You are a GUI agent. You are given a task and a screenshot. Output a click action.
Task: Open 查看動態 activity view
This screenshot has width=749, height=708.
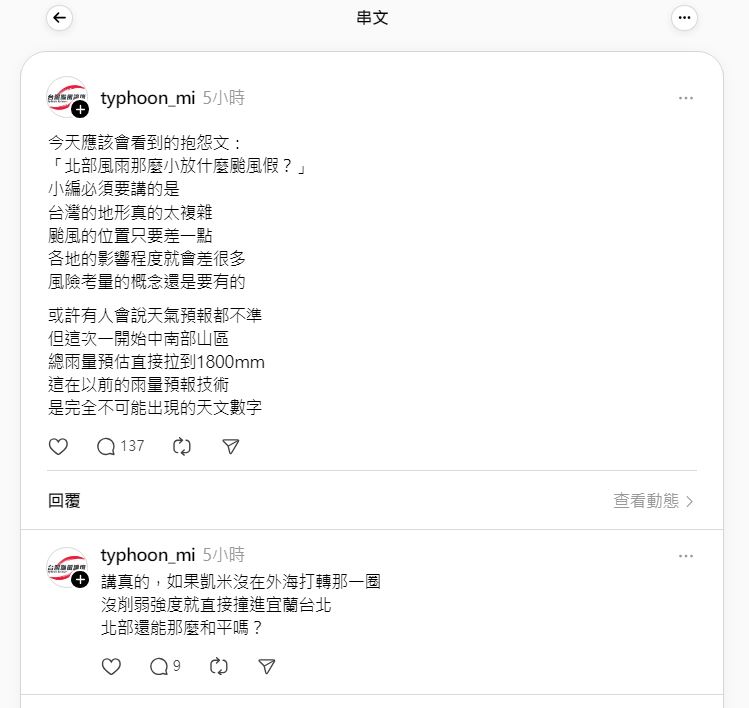coord(653,501)
